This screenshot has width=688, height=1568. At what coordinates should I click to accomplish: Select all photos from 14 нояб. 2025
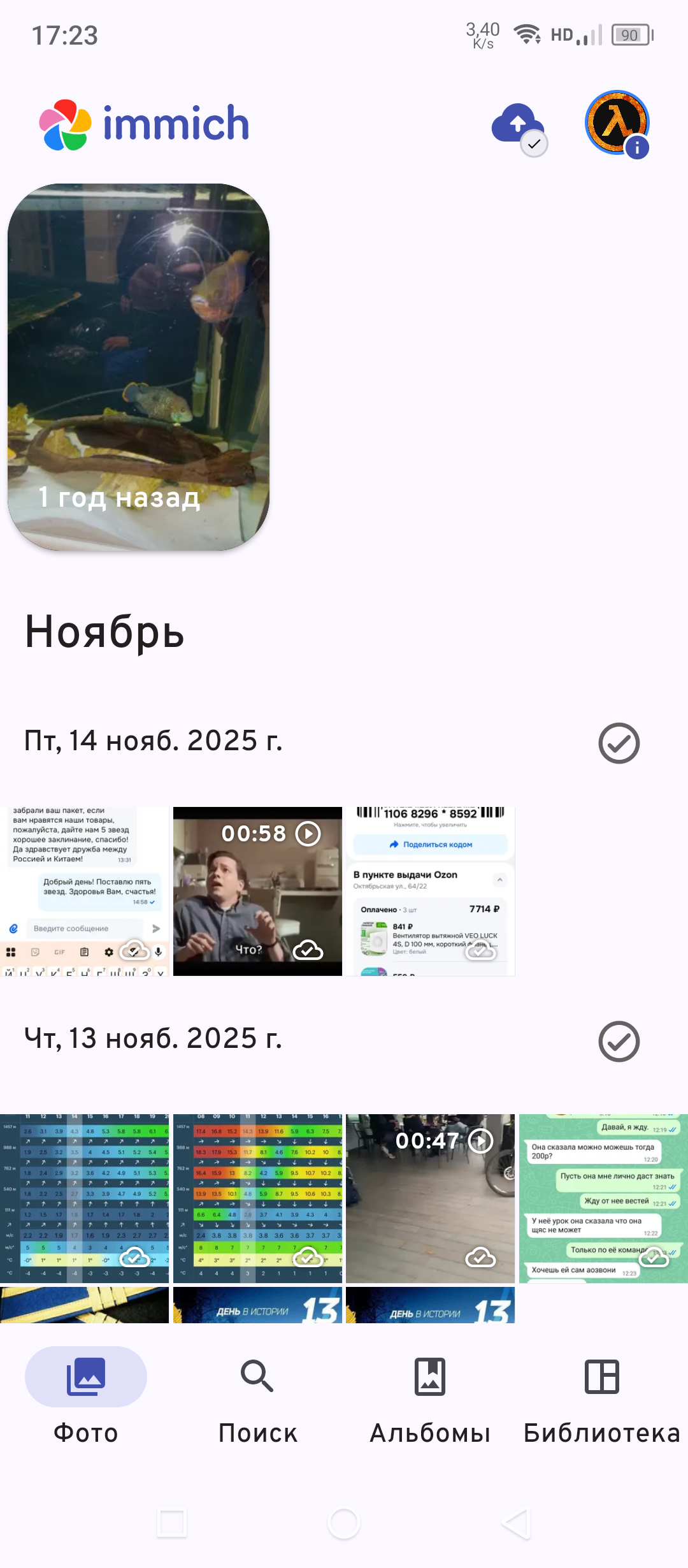[619, 743]
